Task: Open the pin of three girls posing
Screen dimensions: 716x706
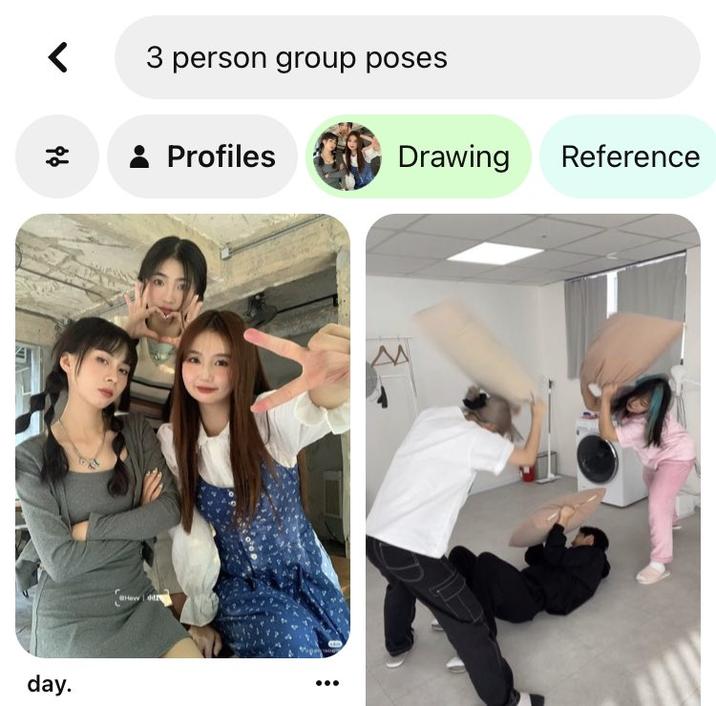Action: pos(183,435)
